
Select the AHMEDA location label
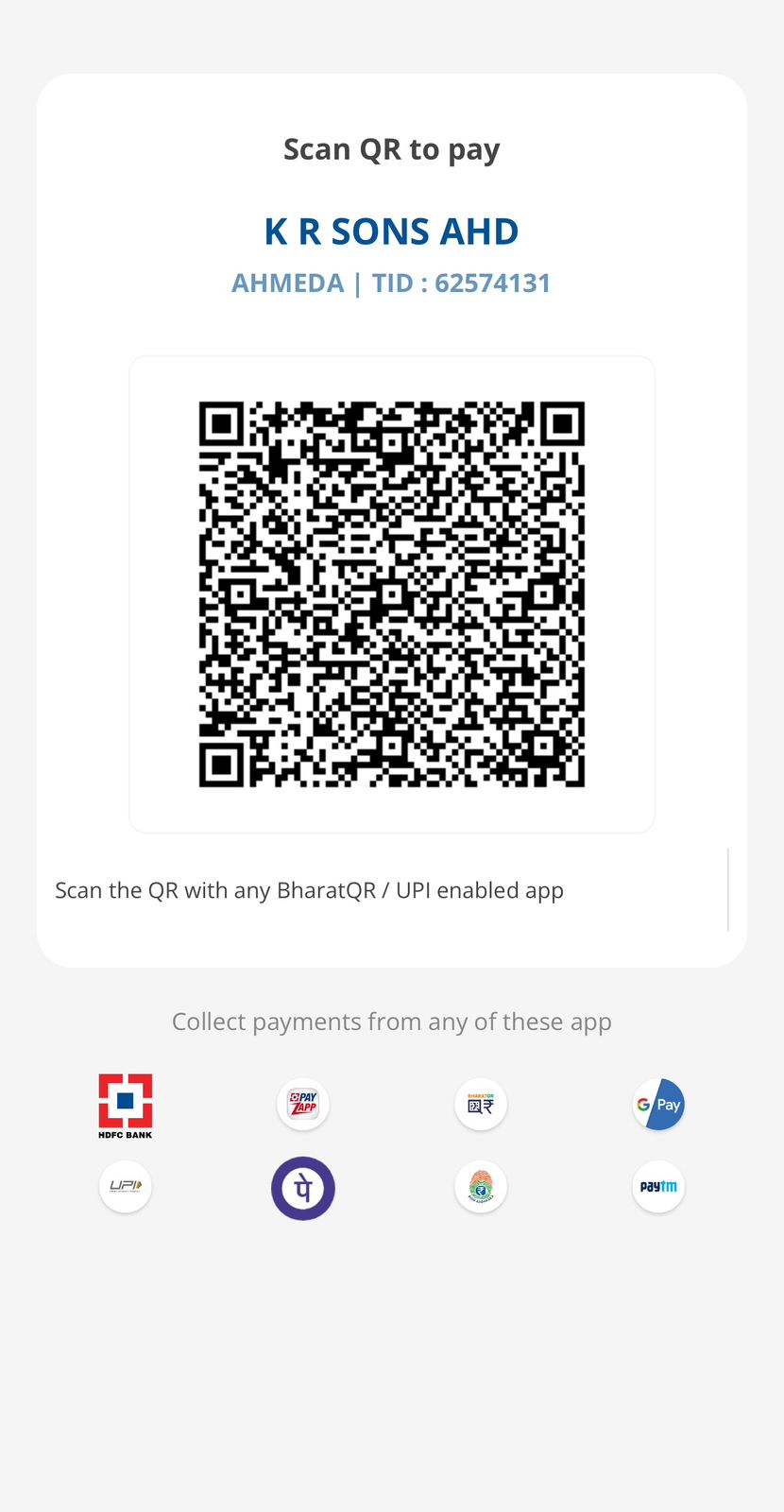288,283
